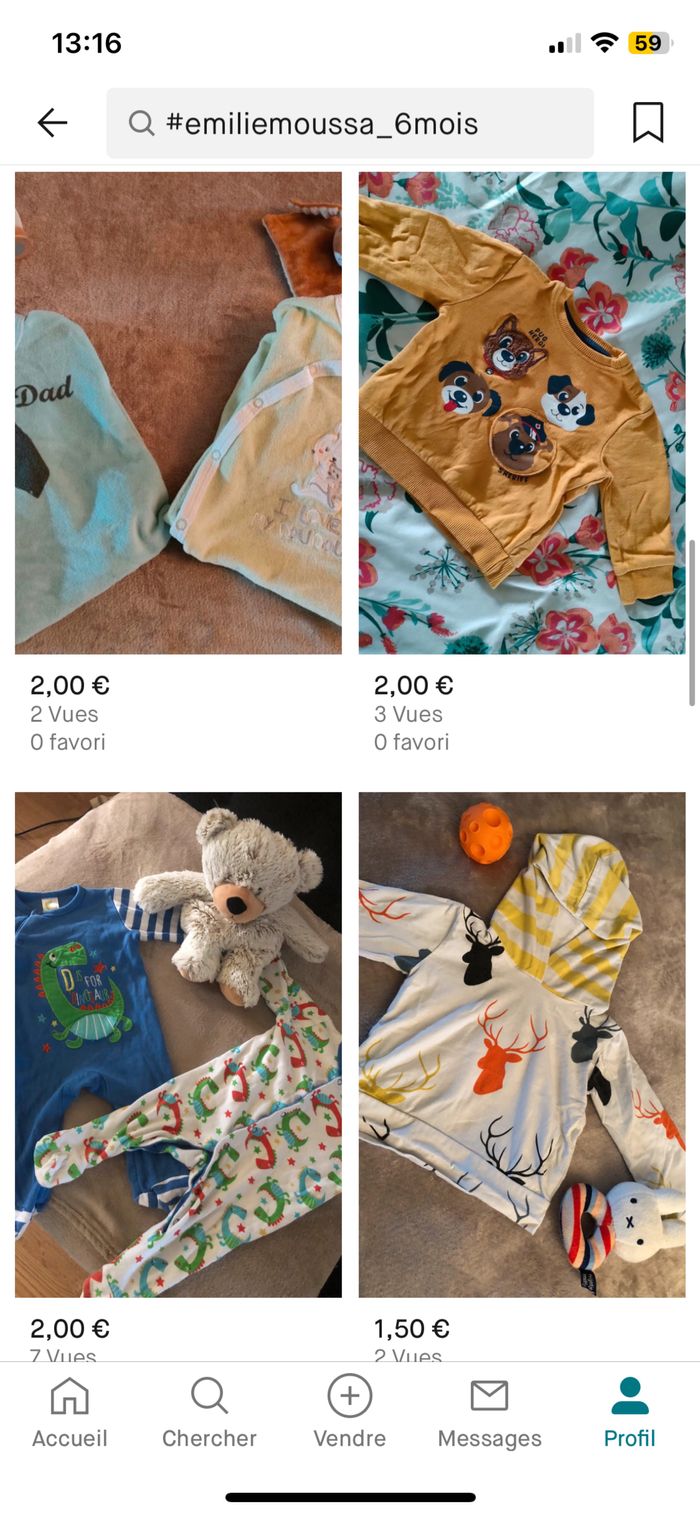The width and height of the screenshot is (700, 1517).
Task: Save this search with the bookmark icon
Action: coord(648,123)
